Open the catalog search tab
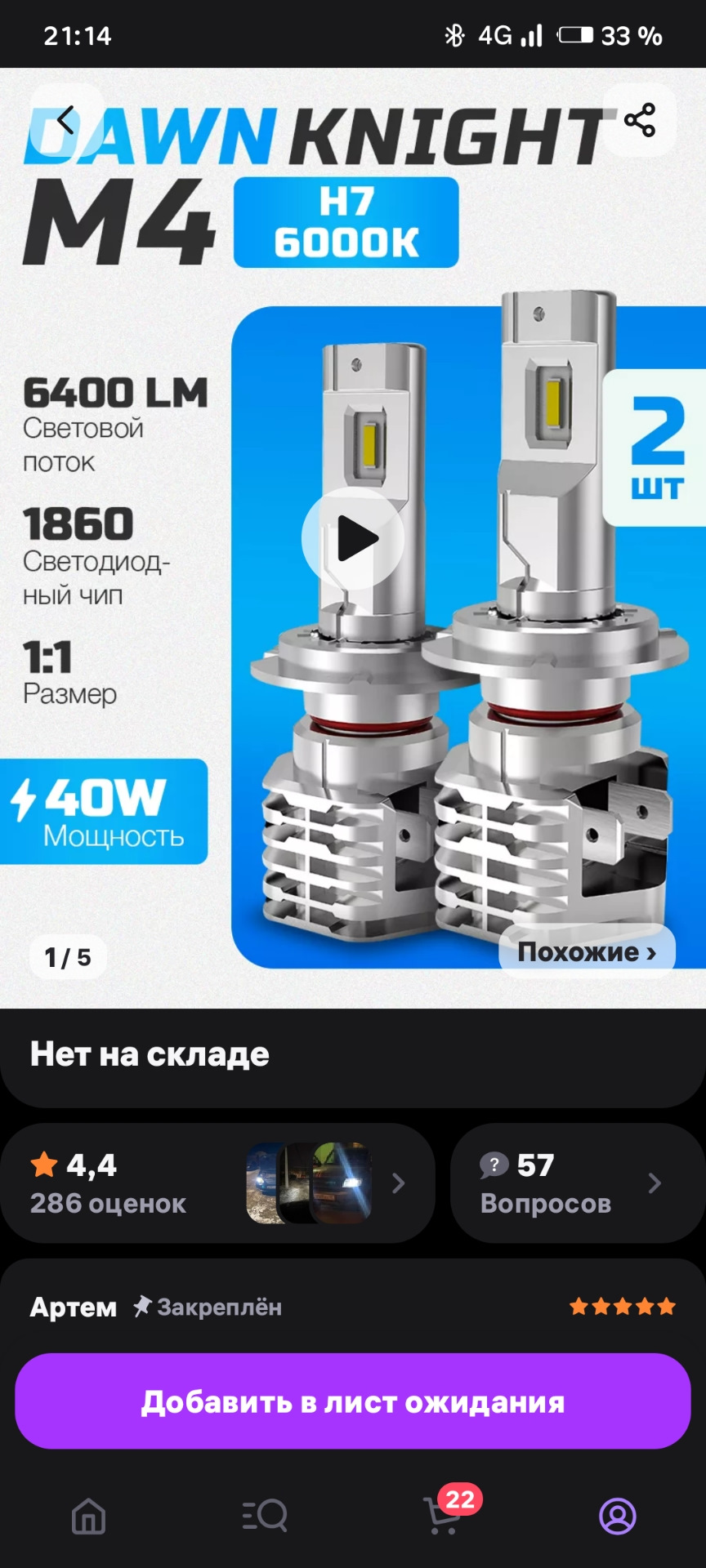706x1568 pixels. (265, 1517)
